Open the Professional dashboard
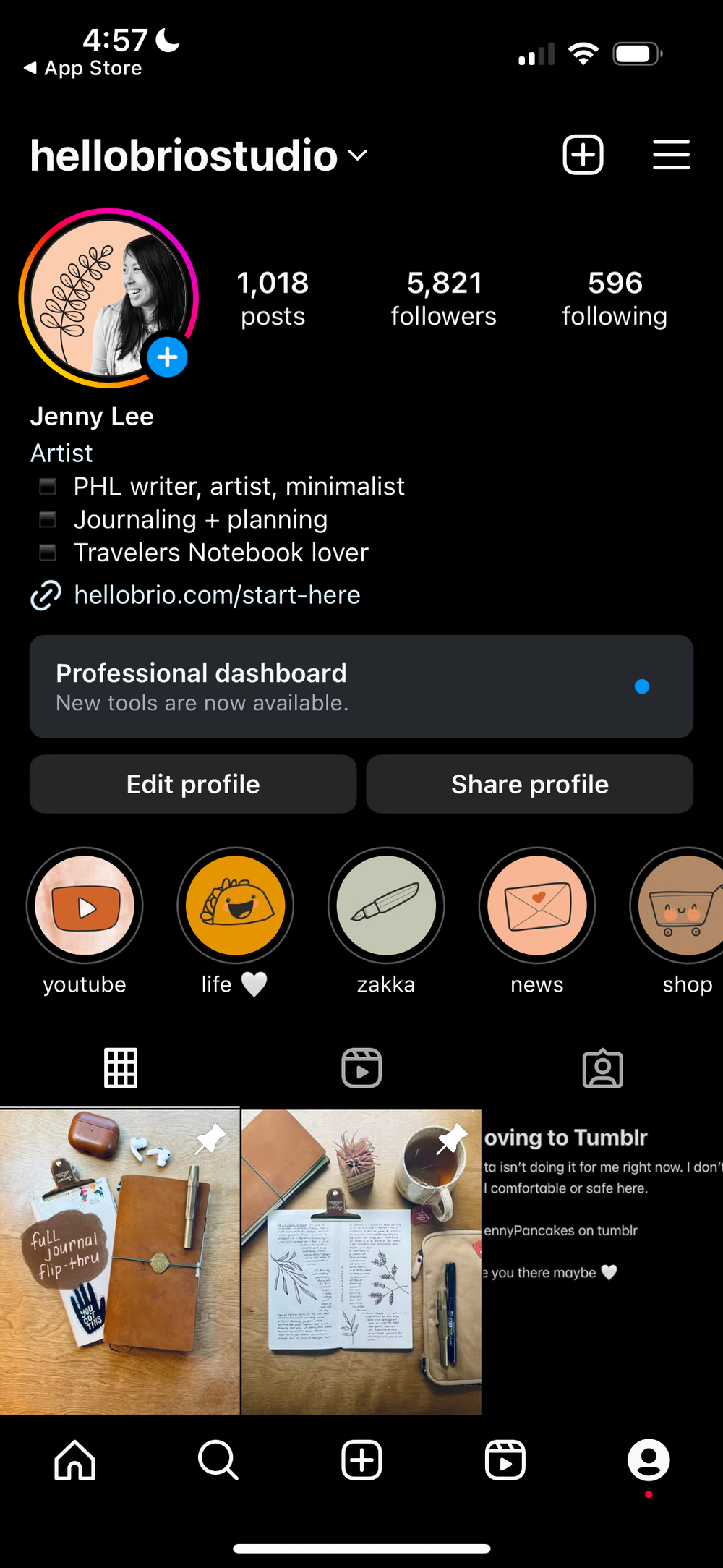 tap(361, 686)
